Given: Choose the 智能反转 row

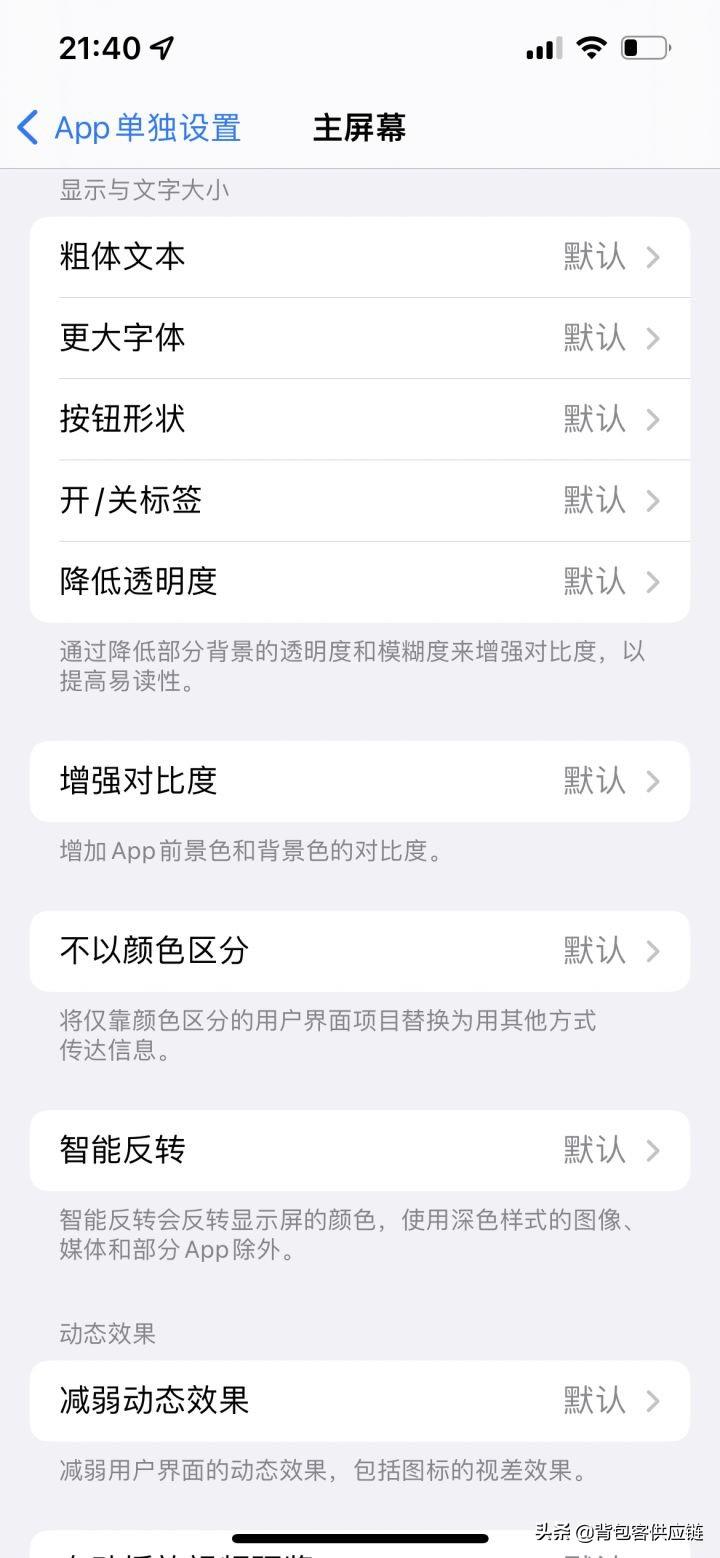Looking at the screenshot, I should (x=360, y=1150).
